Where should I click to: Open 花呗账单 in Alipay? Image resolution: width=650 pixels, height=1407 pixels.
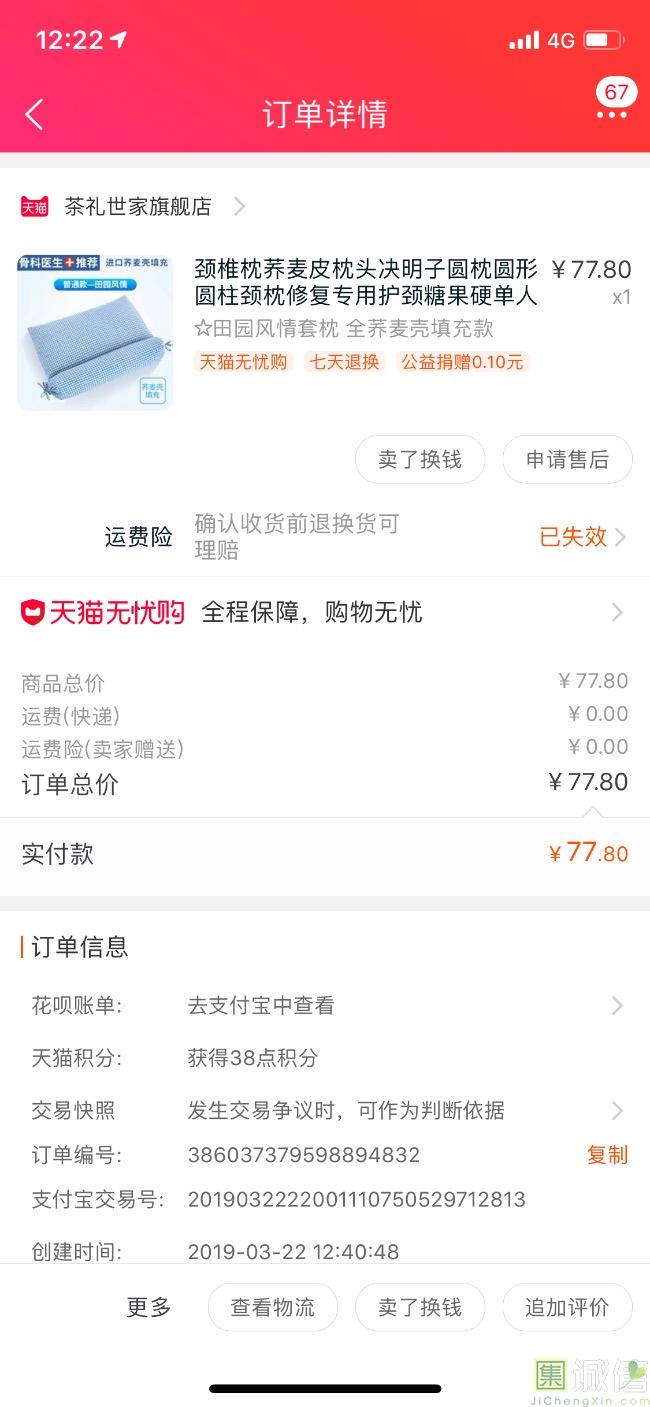click(x=325, y=1006)
